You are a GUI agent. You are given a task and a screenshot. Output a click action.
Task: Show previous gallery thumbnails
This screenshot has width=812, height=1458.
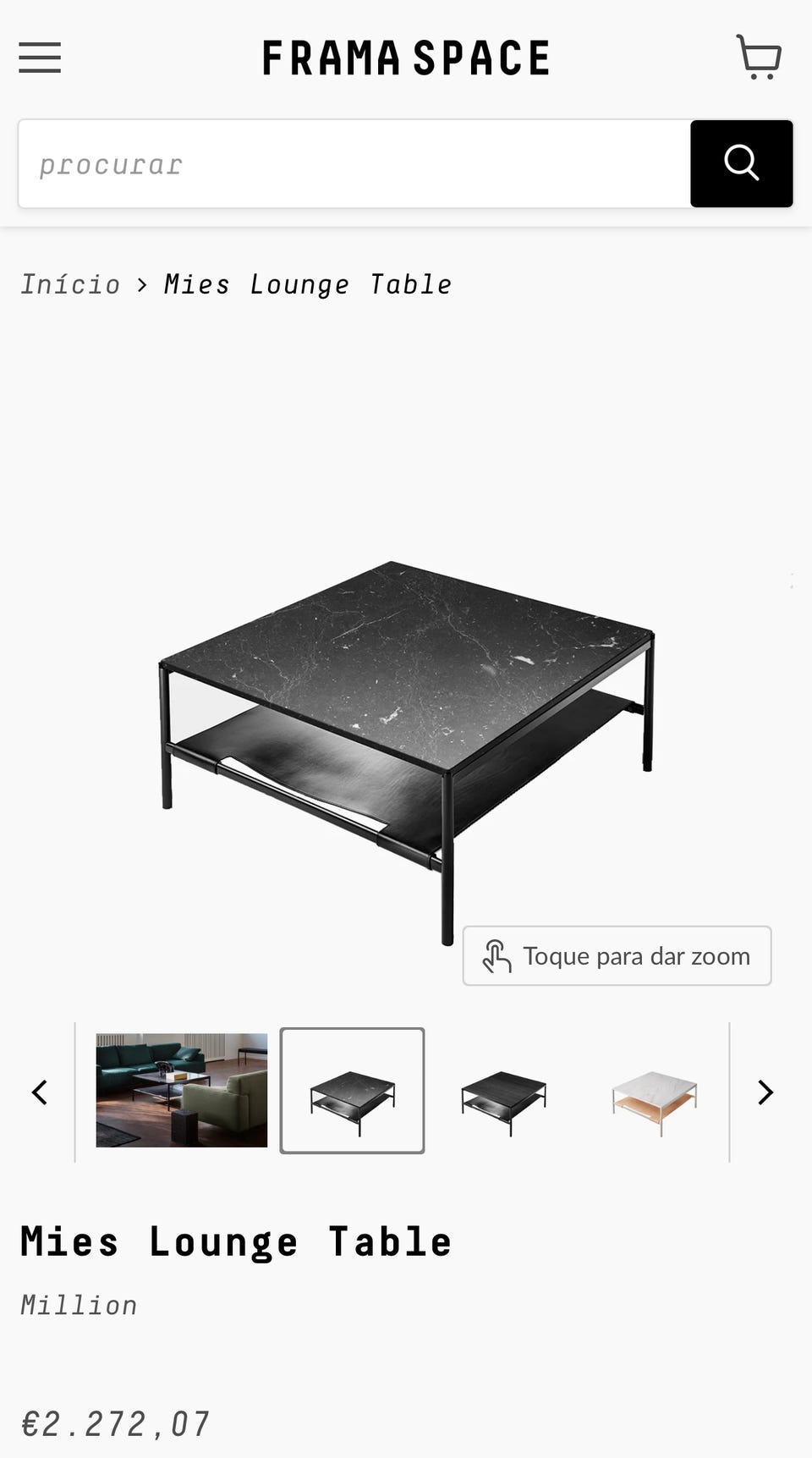(39, 1092)
